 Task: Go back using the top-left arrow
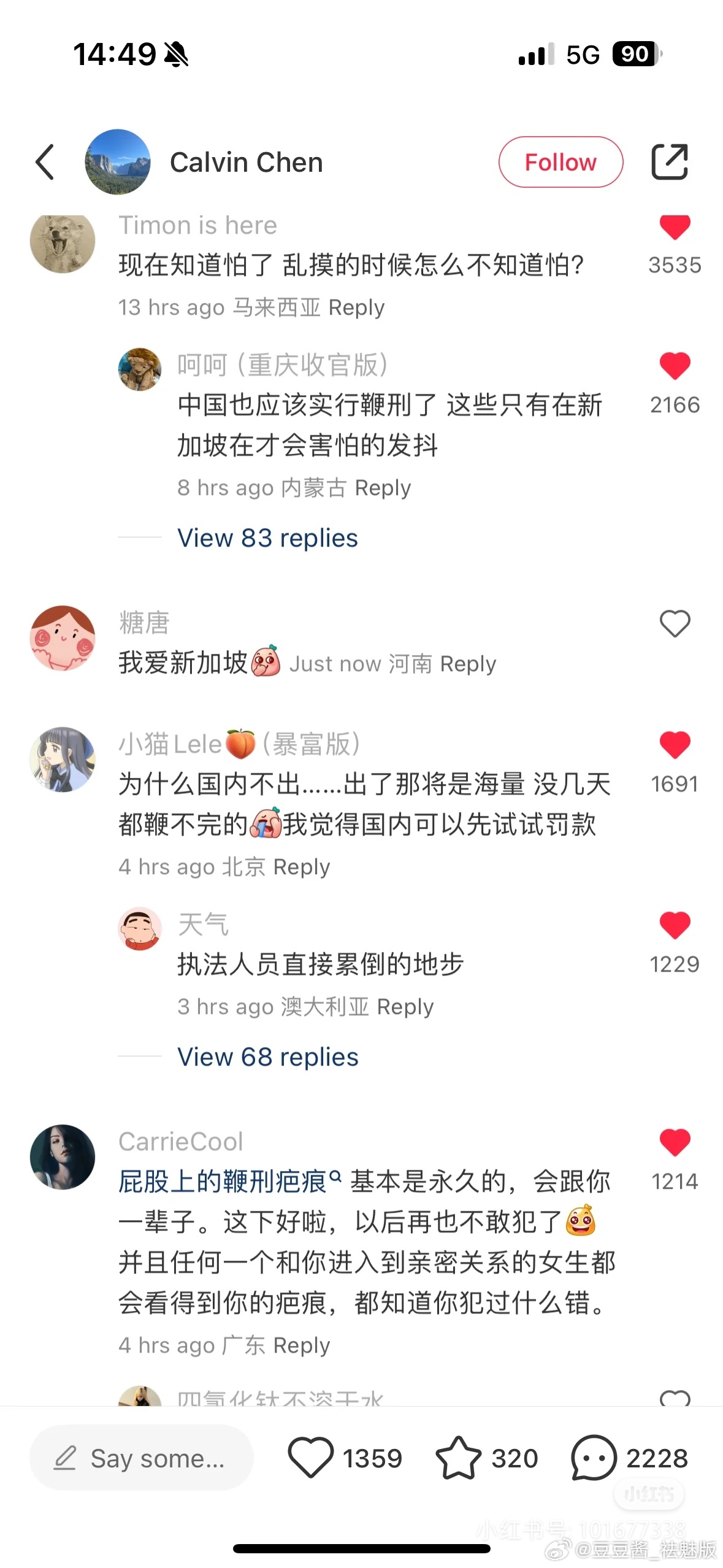(45, 163)
